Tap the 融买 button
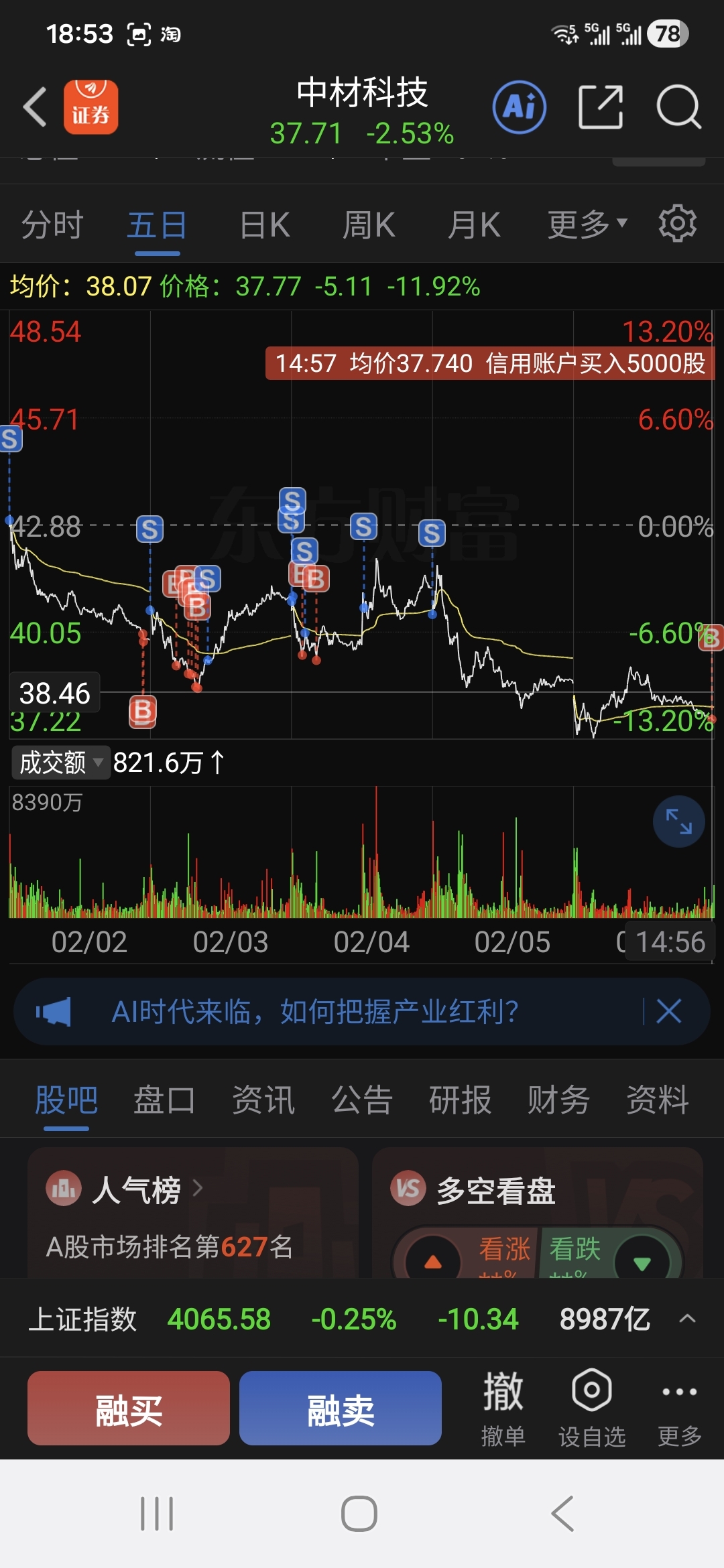The image size is (724, 1568). (x=129, y=1408)
